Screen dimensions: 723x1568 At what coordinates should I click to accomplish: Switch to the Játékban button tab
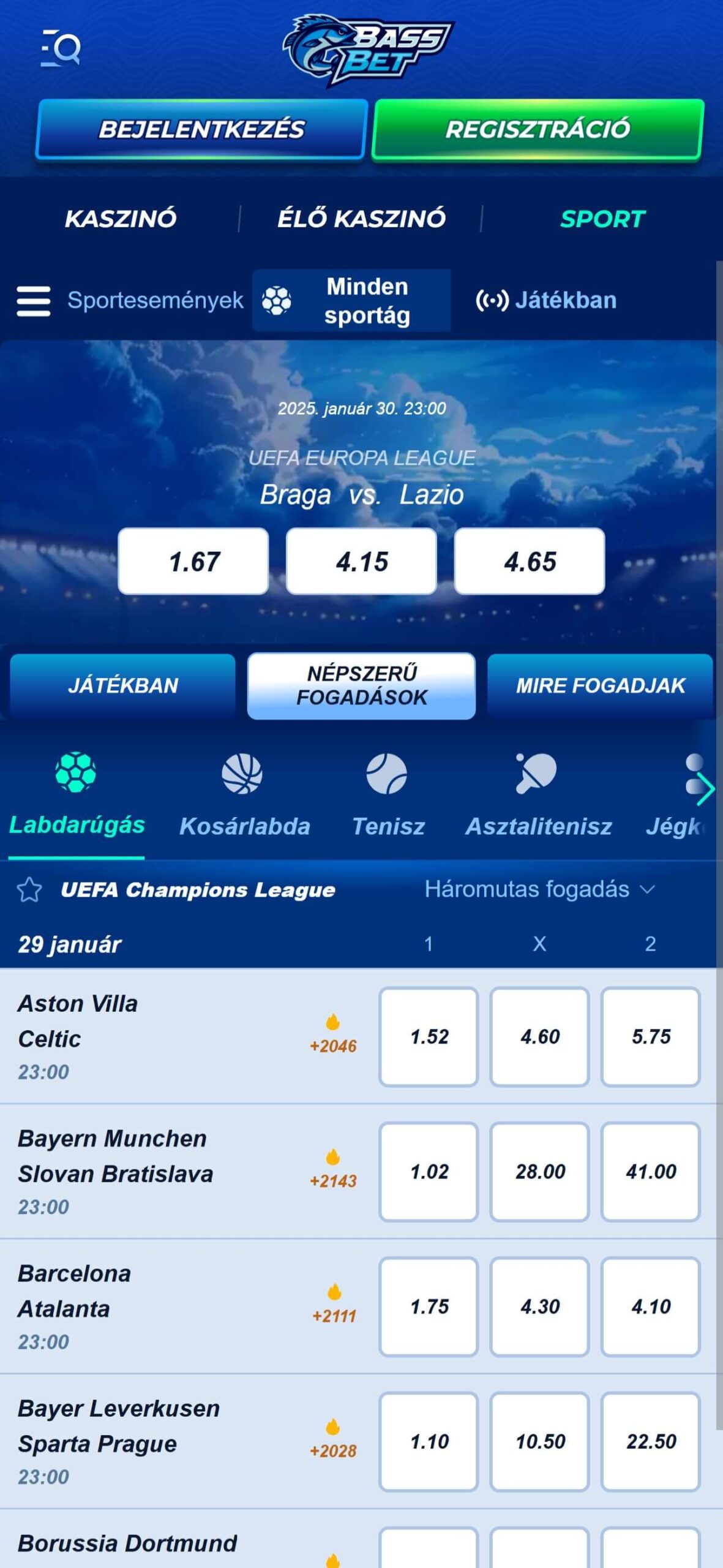coord(122,685)
